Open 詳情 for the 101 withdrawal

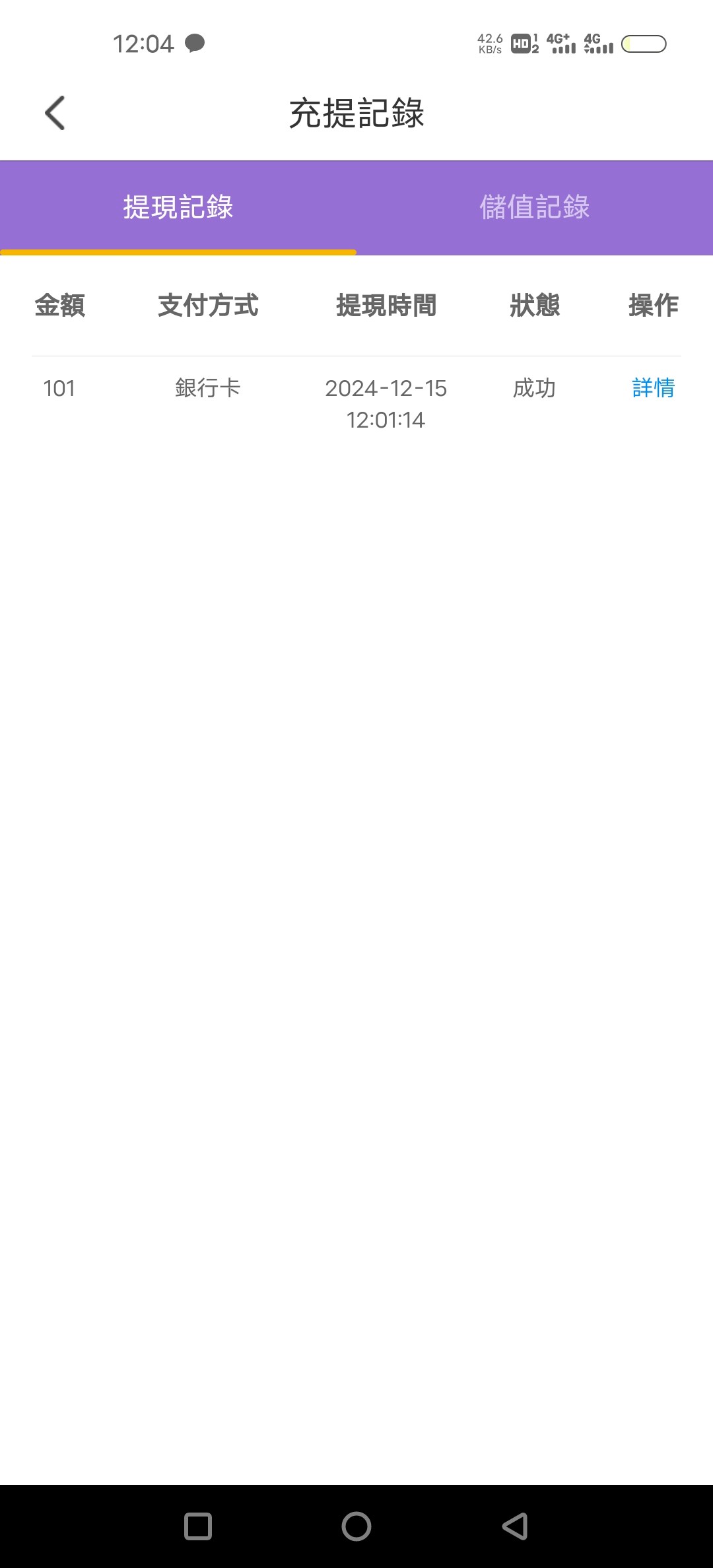click(x=653, y=388)
